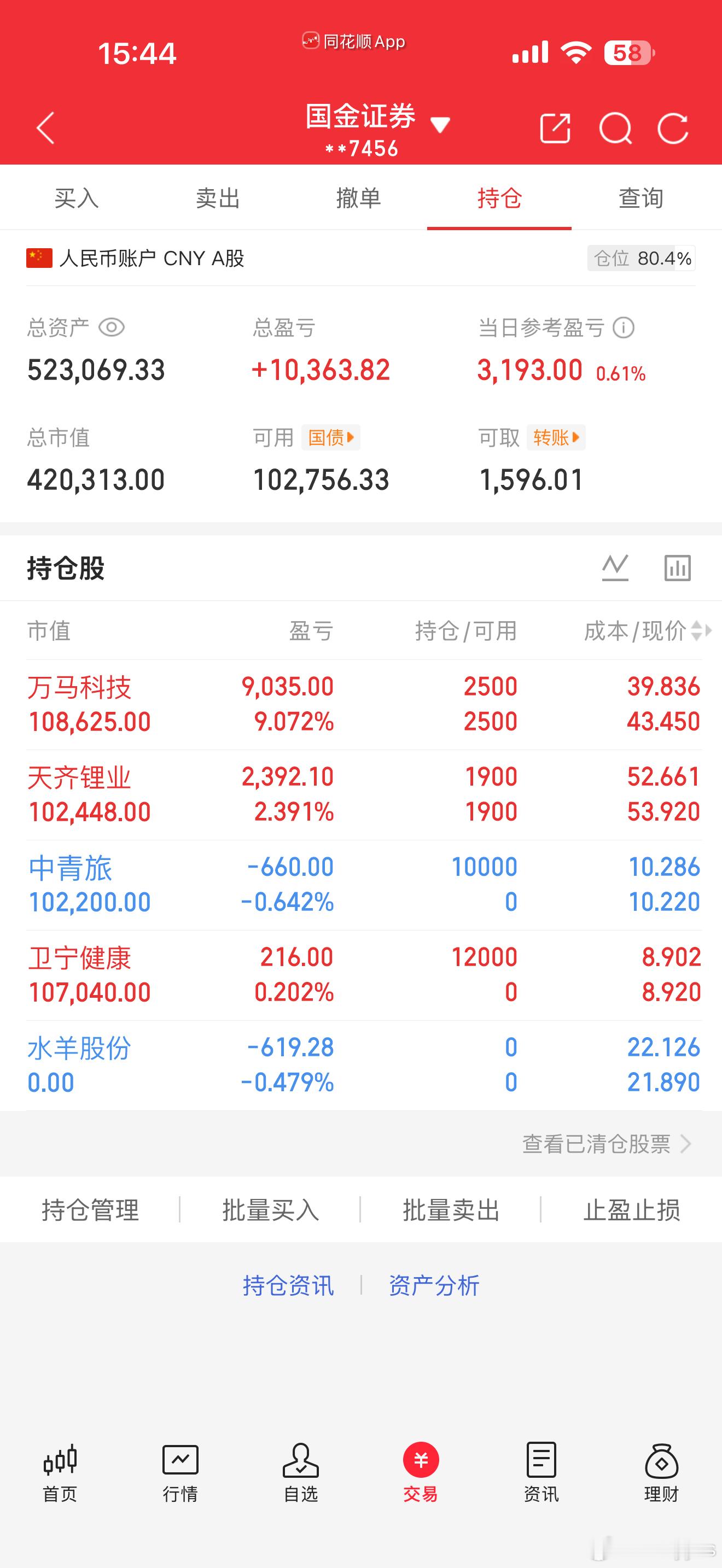Refresh the page with the refresh icon
This screenshot has height=1568, width=722.
point(673,128)
